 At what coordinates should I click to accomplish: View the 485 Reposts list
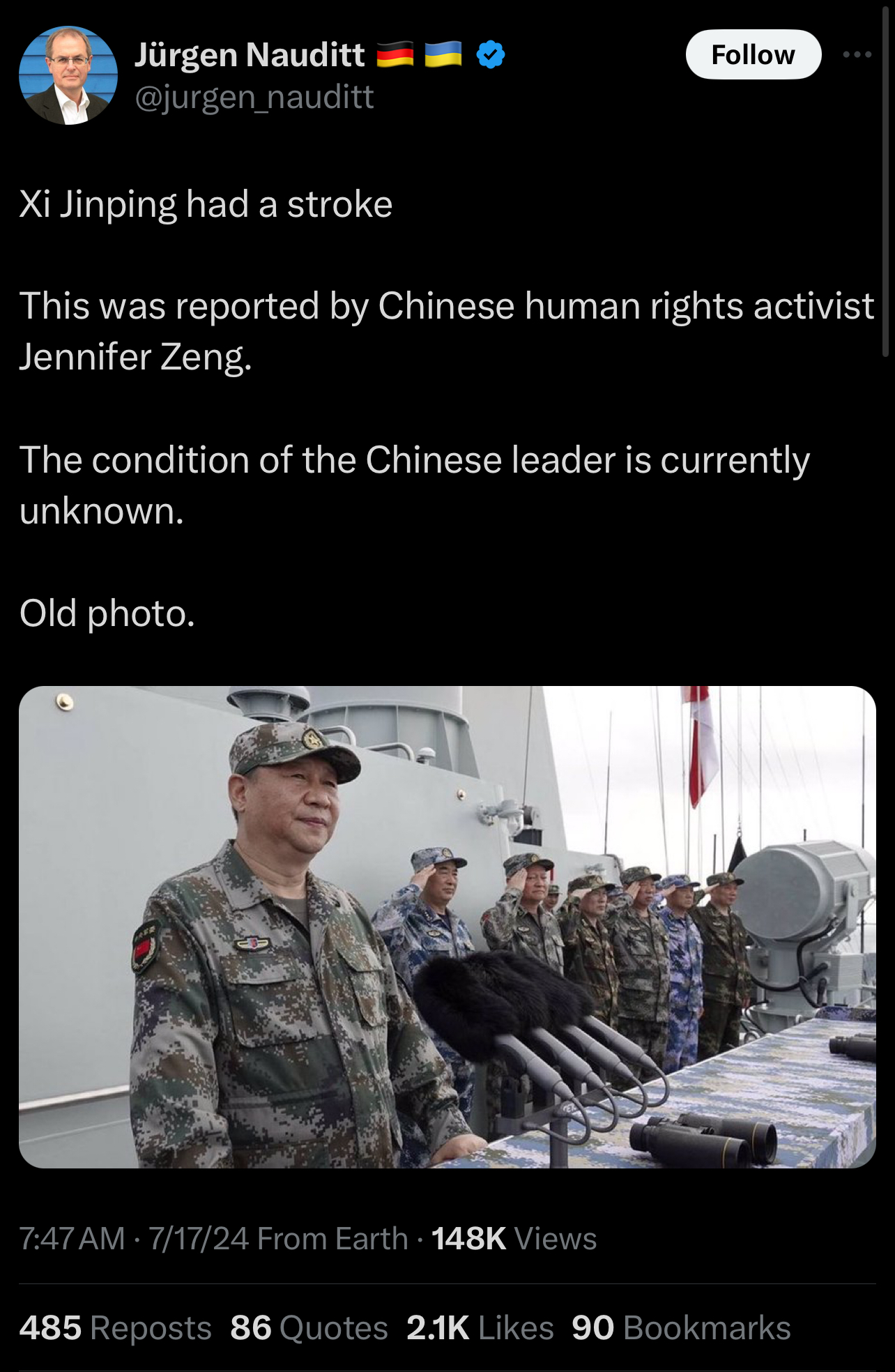(x=115, y=1327)
